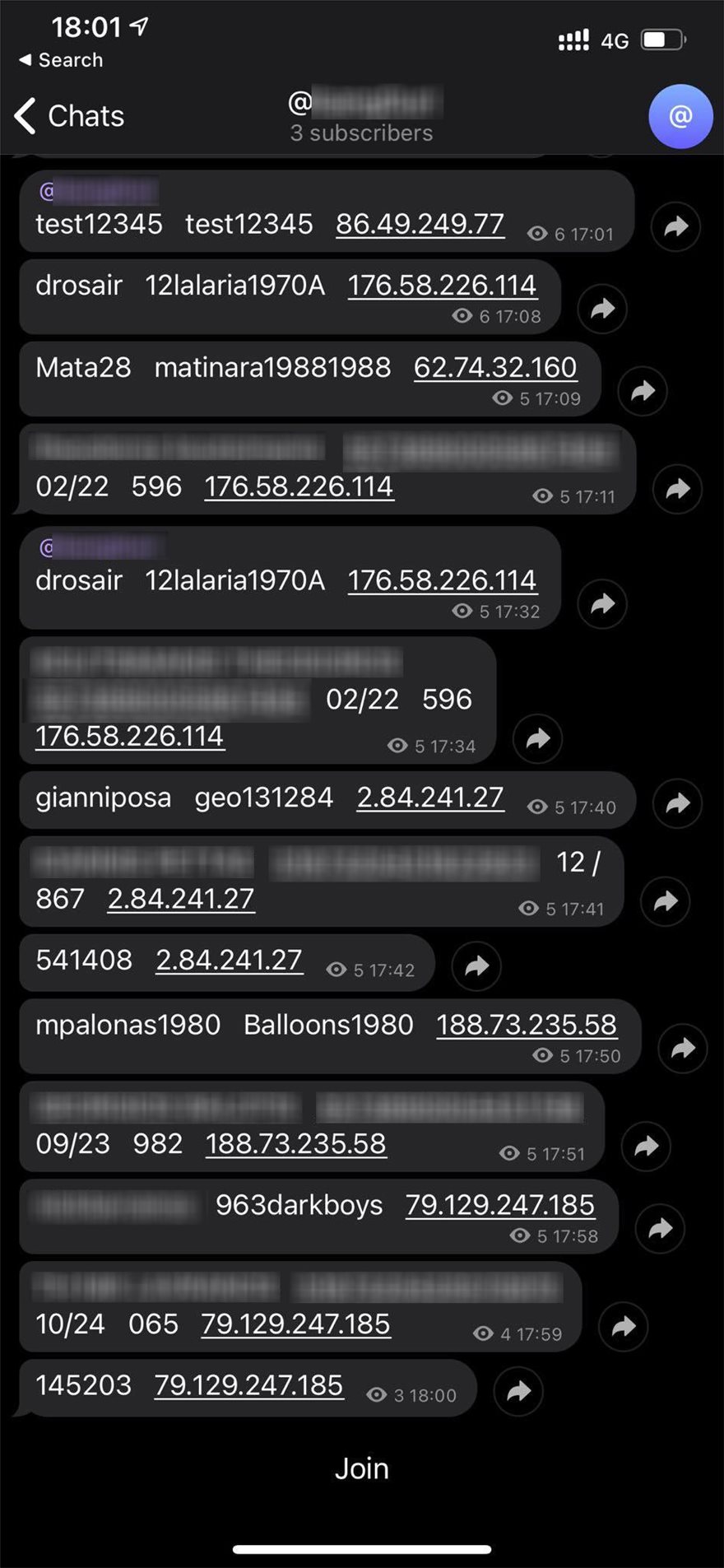Viewport: 724px width, 1568px height.
Task: Forward the 09/23 982 message
Action: coord(647,1146)
